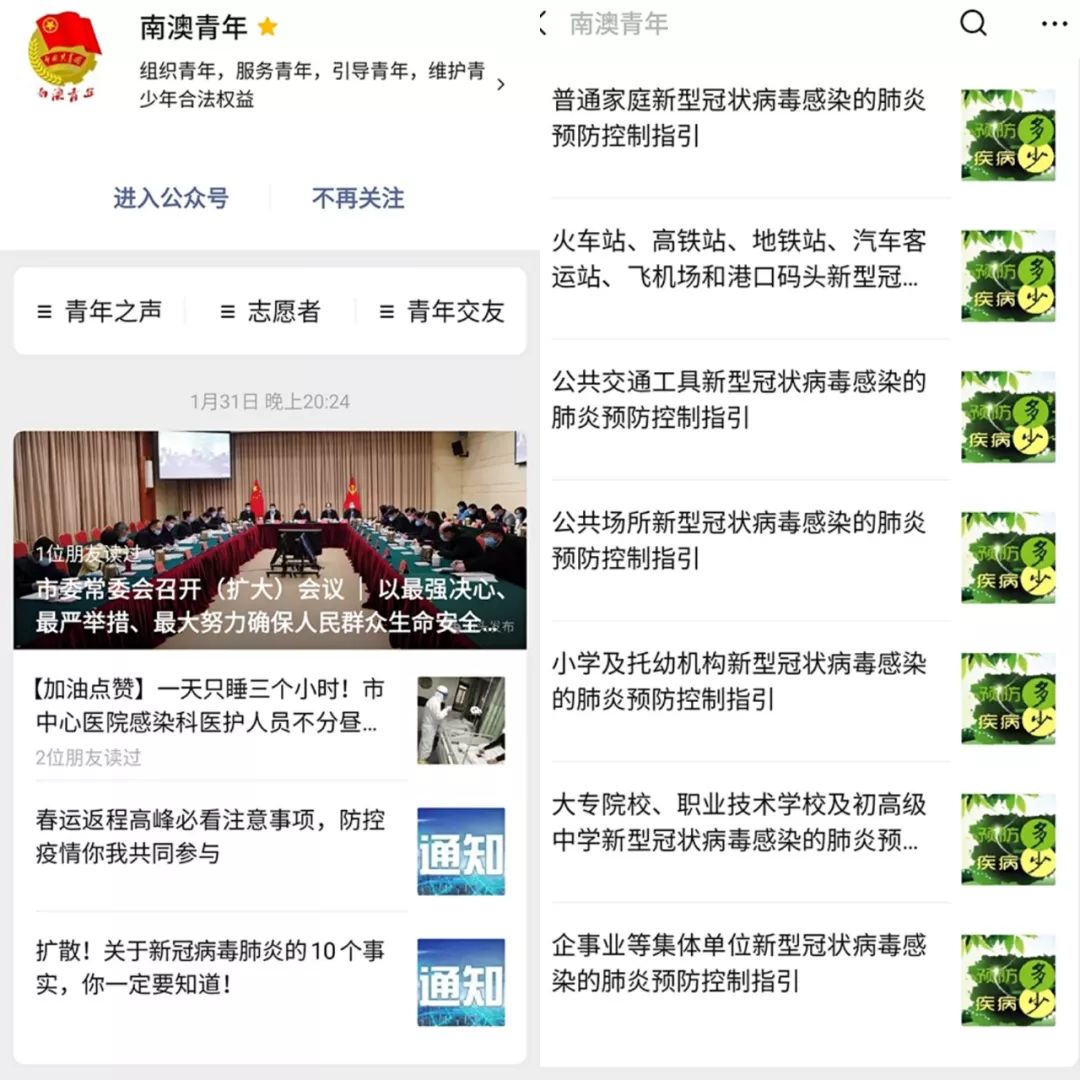
Task: Open the search magnifier icon
Action: click(973, 24)
